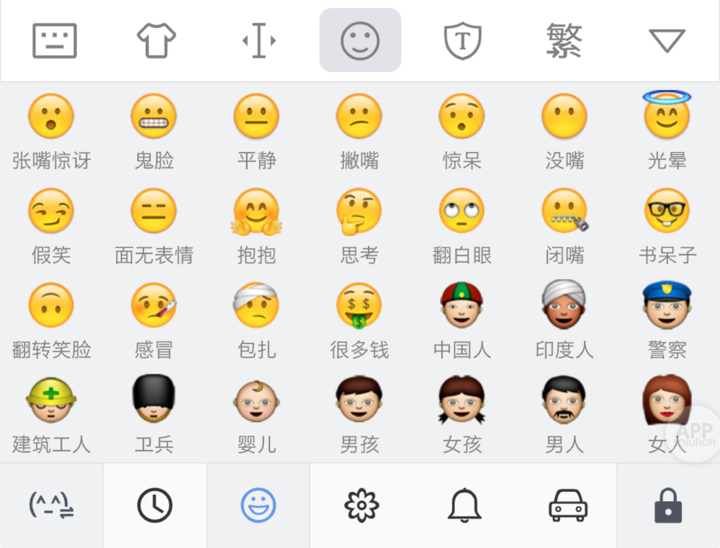This screenshot has height=548, width=720.
Task: Open the keyboard layout switcher icon
Action: (x=54, y=41)
